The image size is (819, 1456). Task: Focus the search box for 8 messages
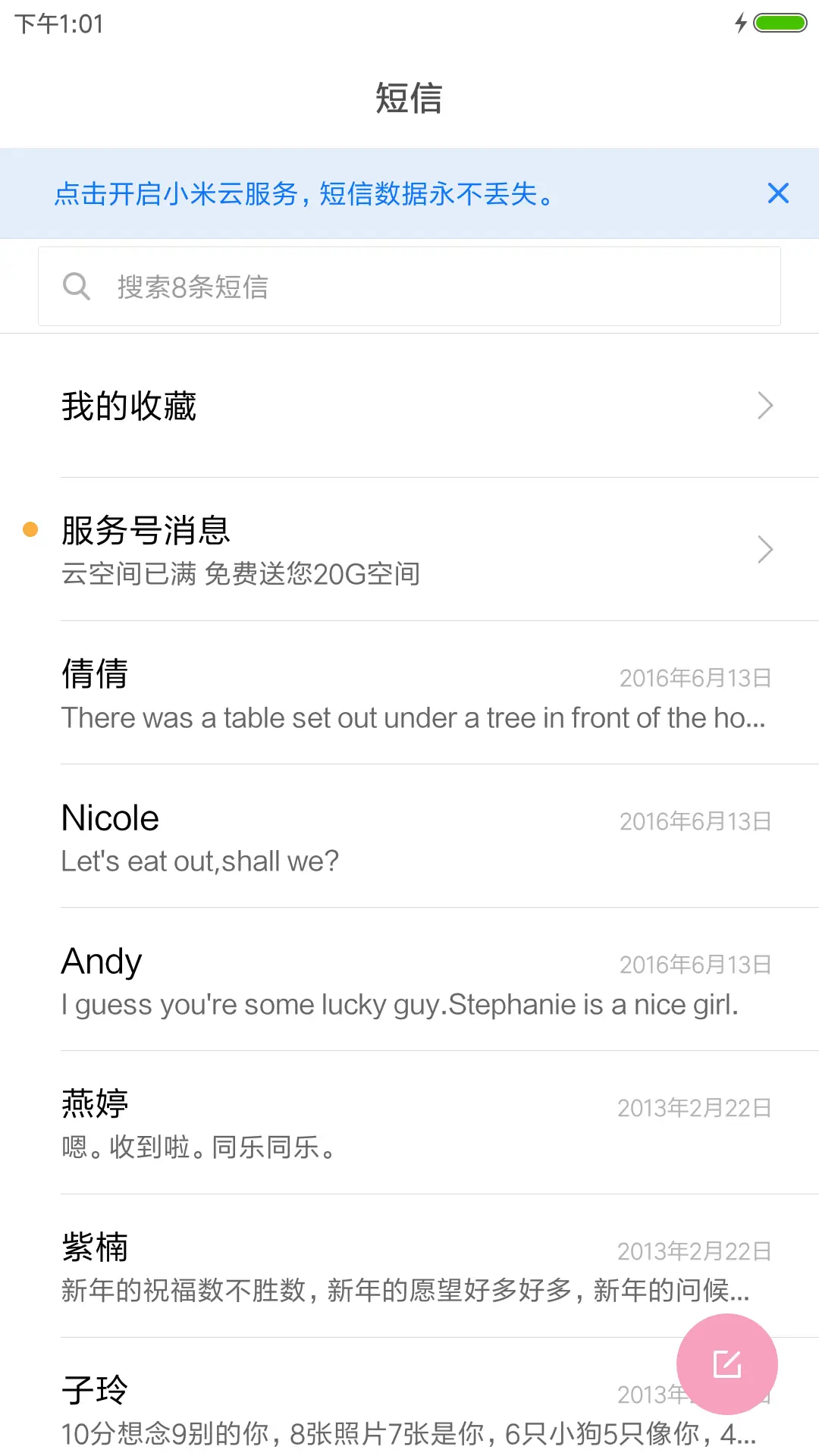(409, 287)
